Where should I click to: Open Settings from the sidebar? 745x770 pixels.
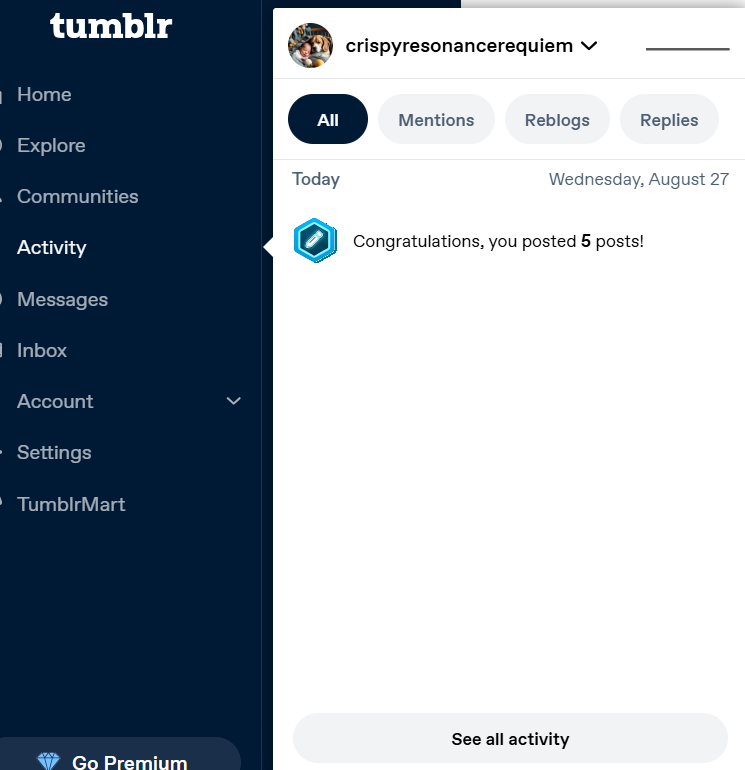(54, 452)
